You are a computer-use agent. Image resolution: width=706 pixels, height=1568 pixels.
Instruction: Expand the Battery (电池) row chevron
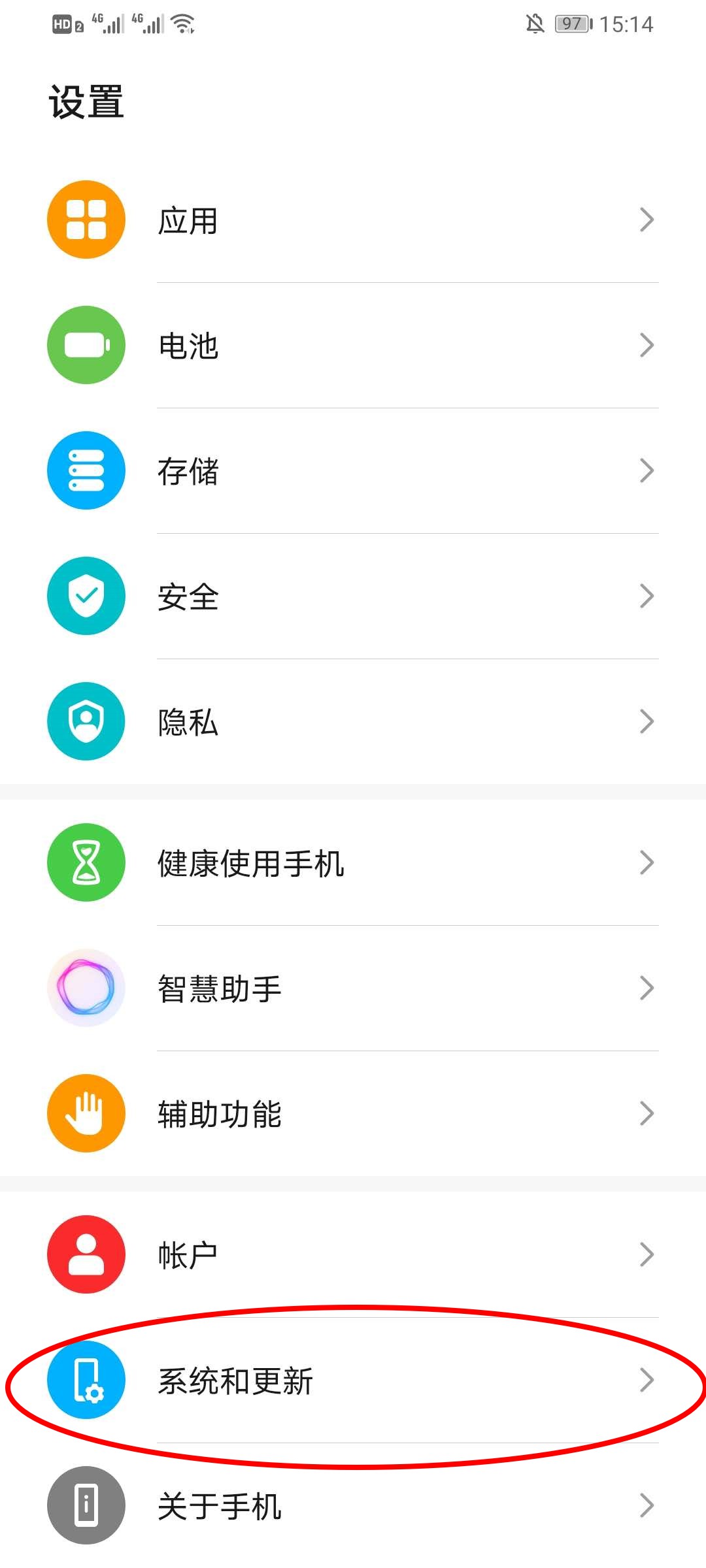click(x=647, y=345)
